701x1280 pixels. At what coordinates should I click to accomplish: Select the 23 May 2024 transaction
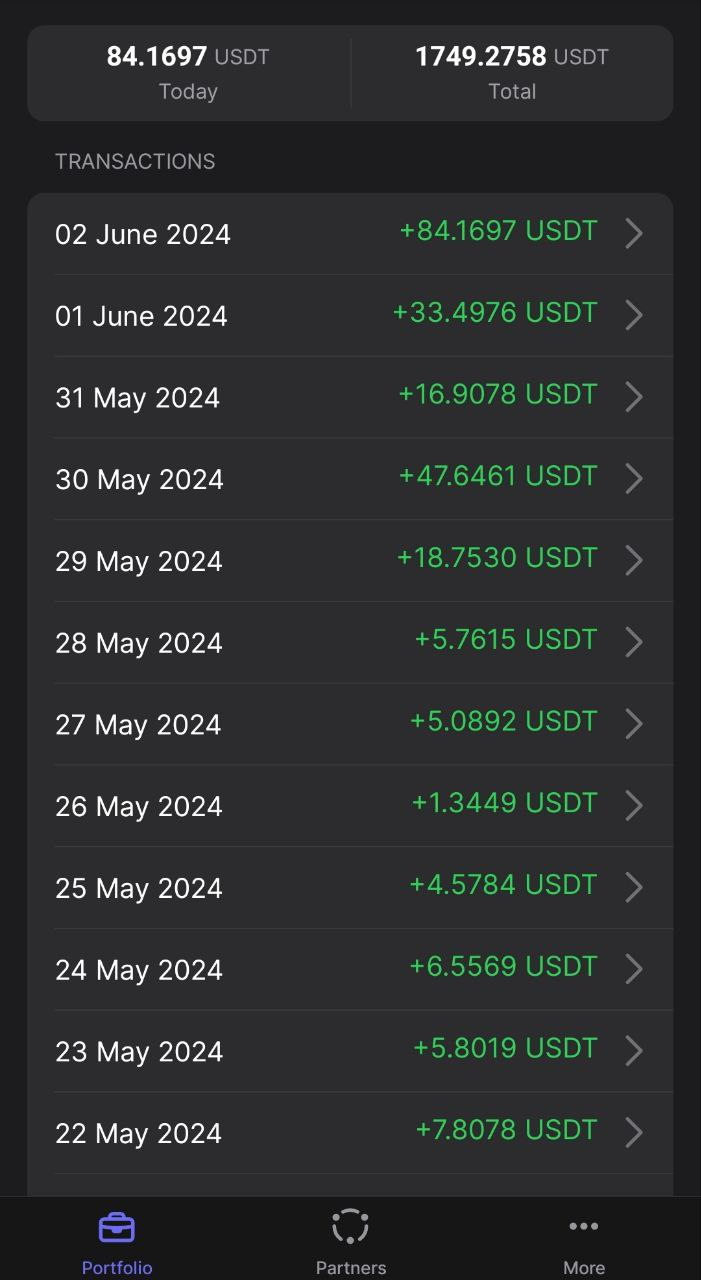pos(350,1052)
